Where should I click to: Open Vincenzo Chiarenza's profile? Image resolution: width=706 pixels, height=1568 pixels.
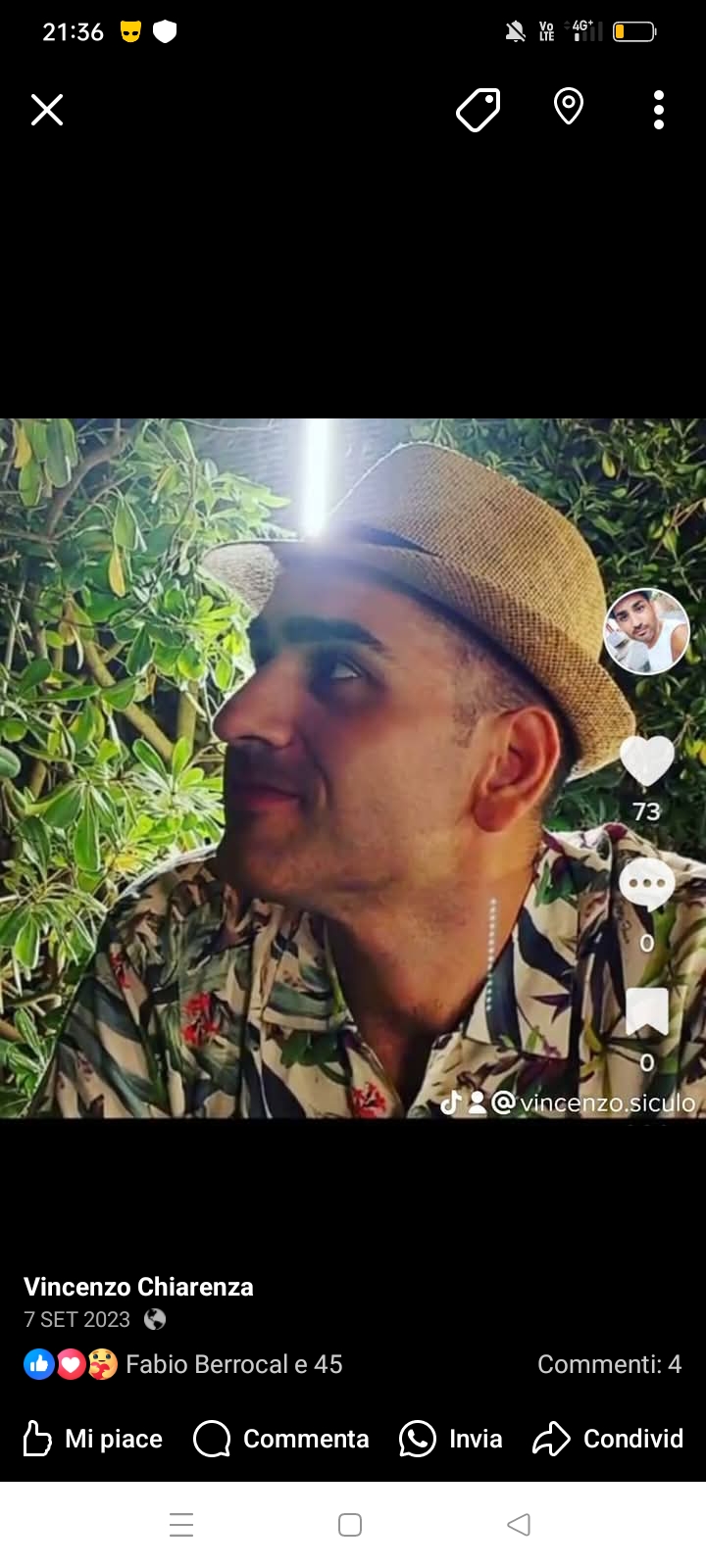pos(138,1287)
